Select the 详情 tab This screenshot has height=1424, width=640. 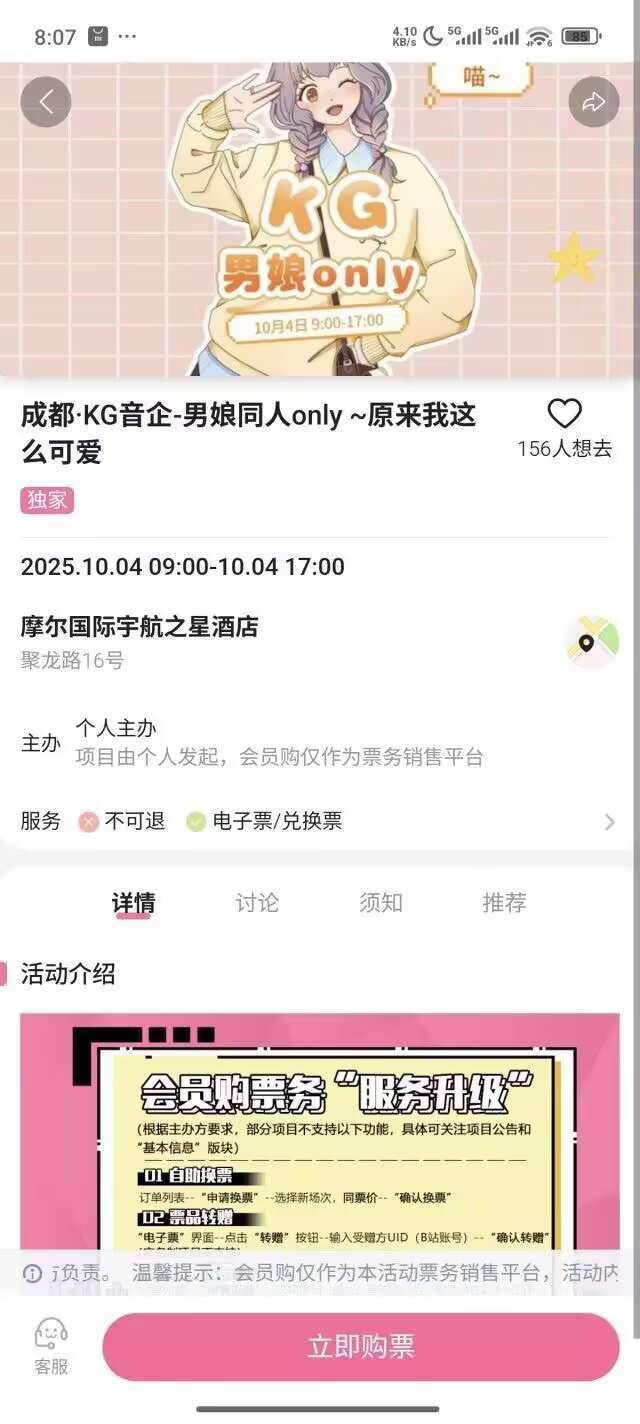point(133,902)
